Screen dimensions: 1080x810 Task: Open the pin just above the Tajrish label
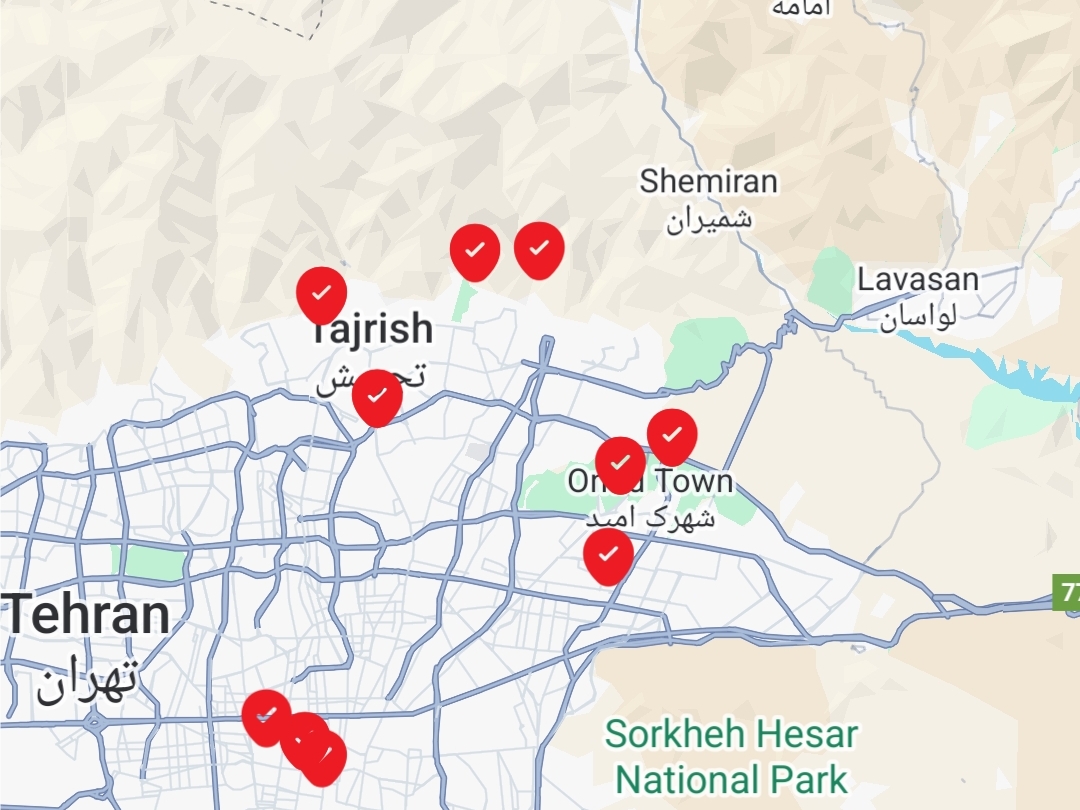click(321, 292)
